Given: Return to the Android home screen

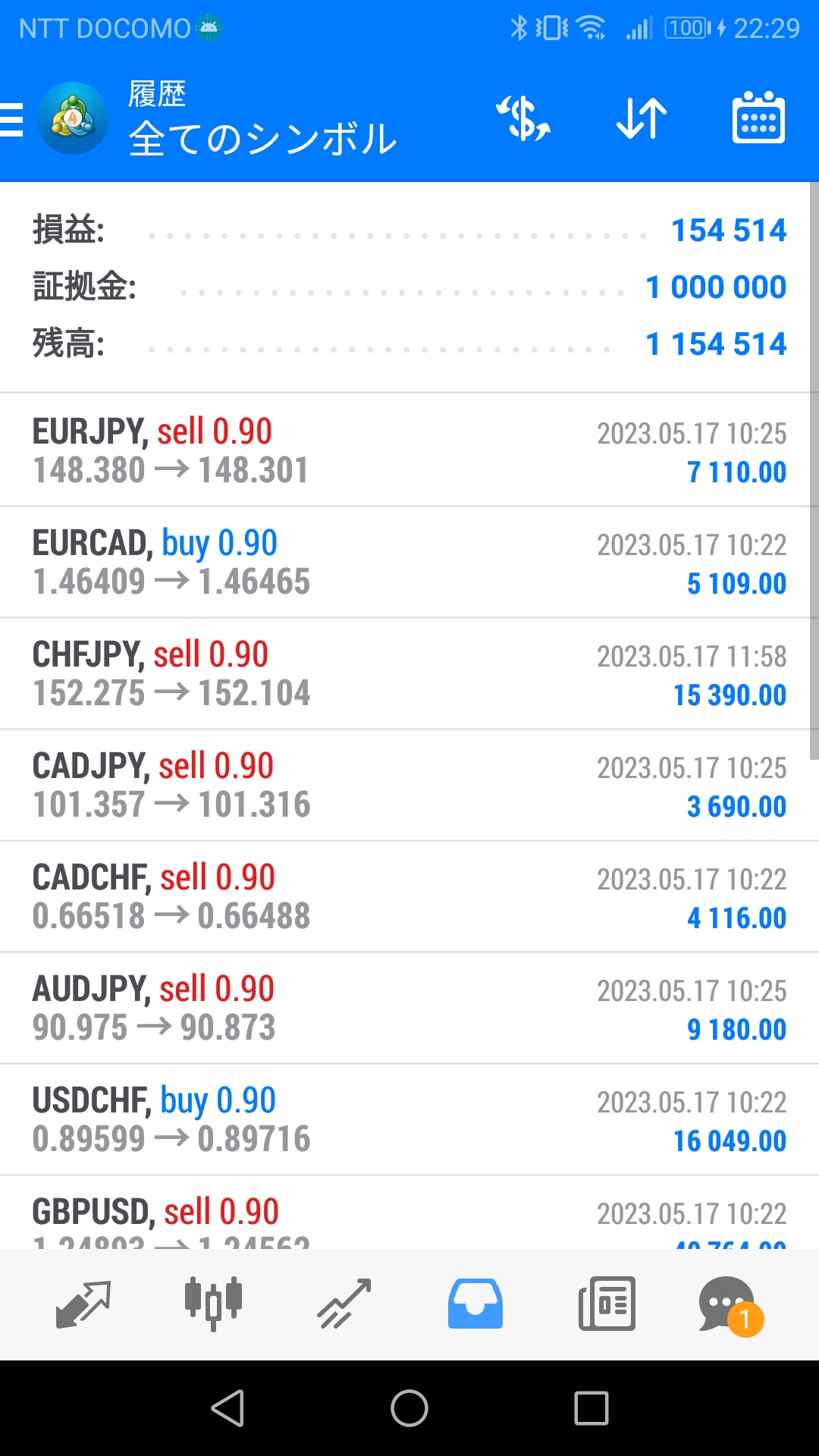Looking at the screenshot, I should (409, 1408).
